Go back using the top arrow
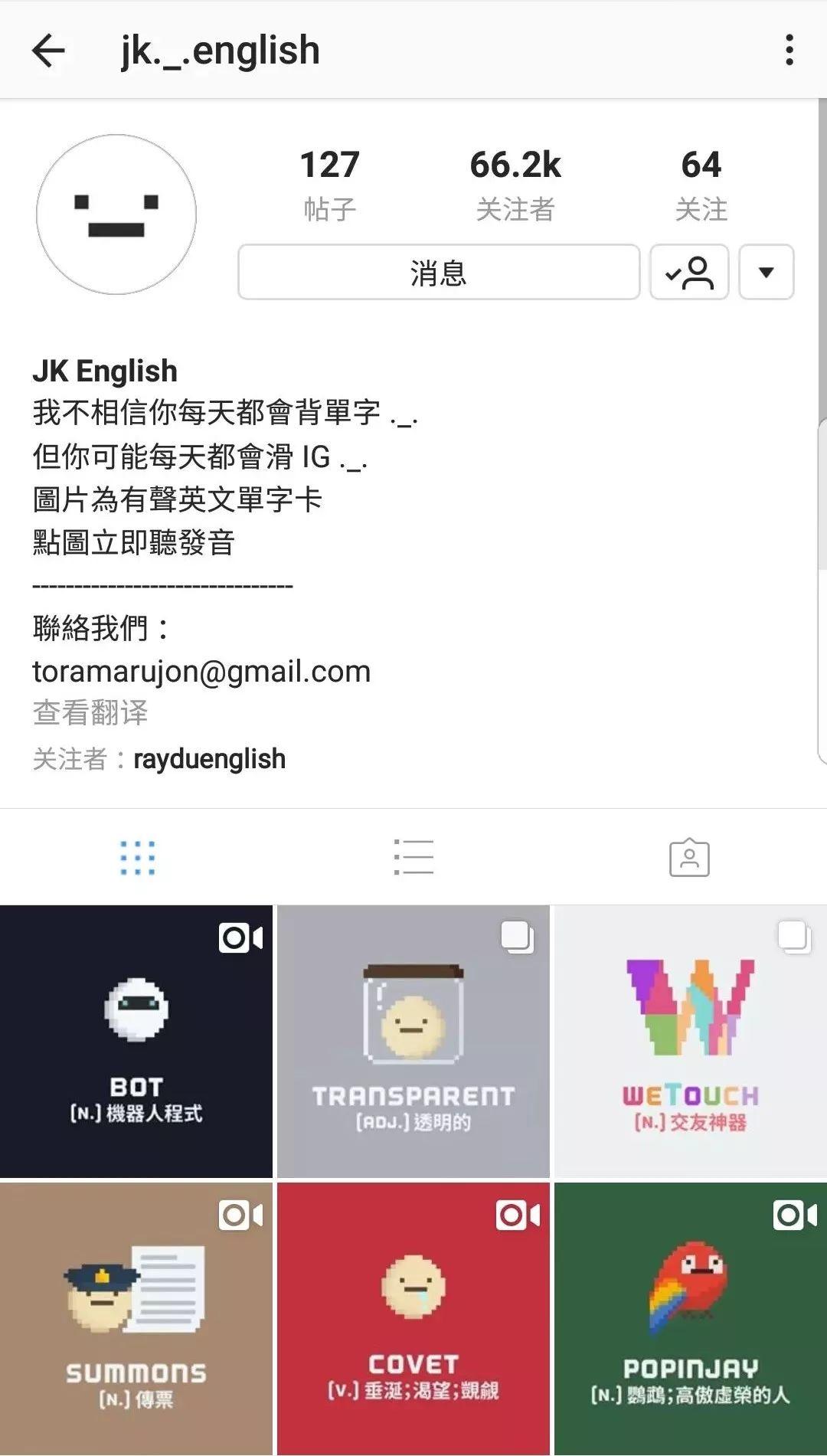827x1456 pixels. tap(48, 51)
